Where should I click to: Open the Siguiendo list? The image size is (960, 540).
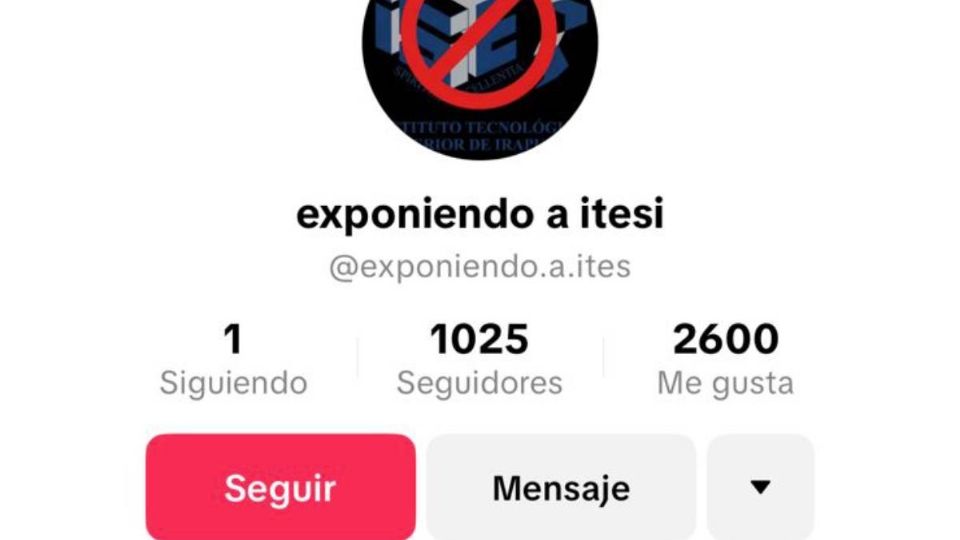(x=233, y=360)
